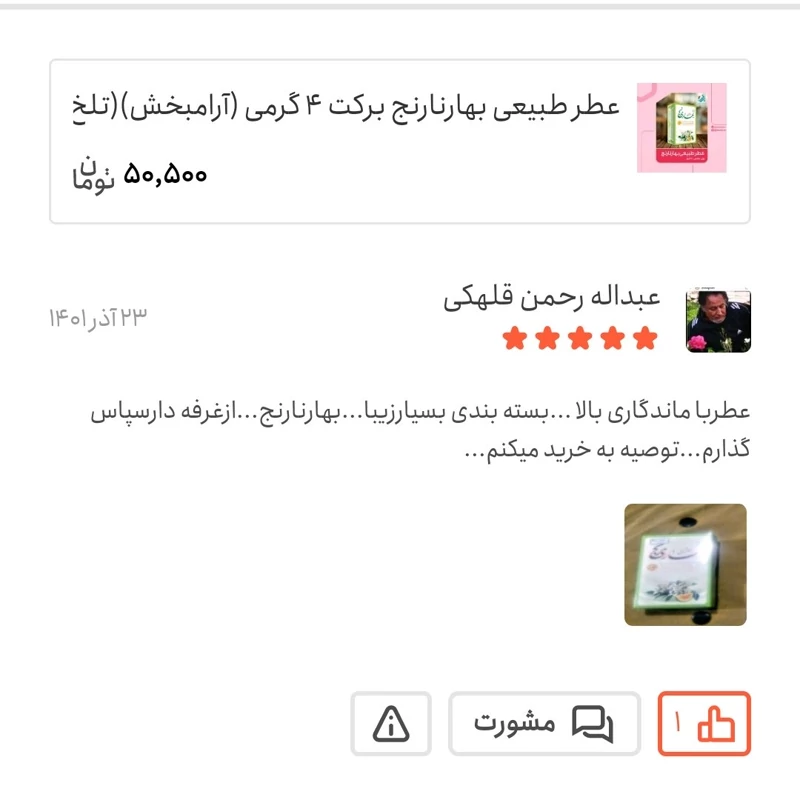800x800 pixels.
Task: Open reviewer عبداله رحمن قلهکی's profile picture
Action: tap(718, 321)
